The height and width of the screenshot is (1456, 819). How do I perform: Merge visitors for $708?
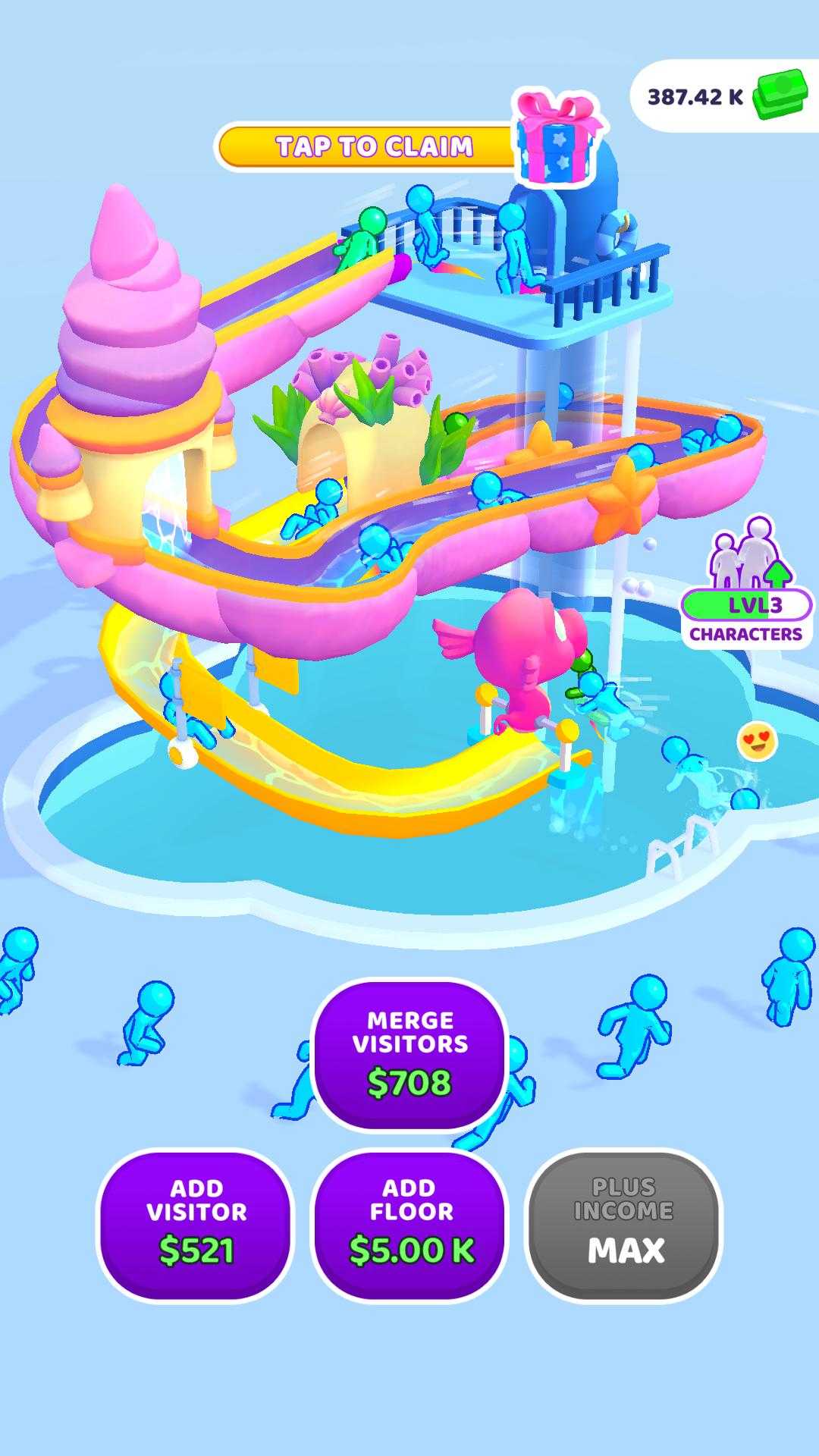pyautogui.click(x=409, y=1054)
